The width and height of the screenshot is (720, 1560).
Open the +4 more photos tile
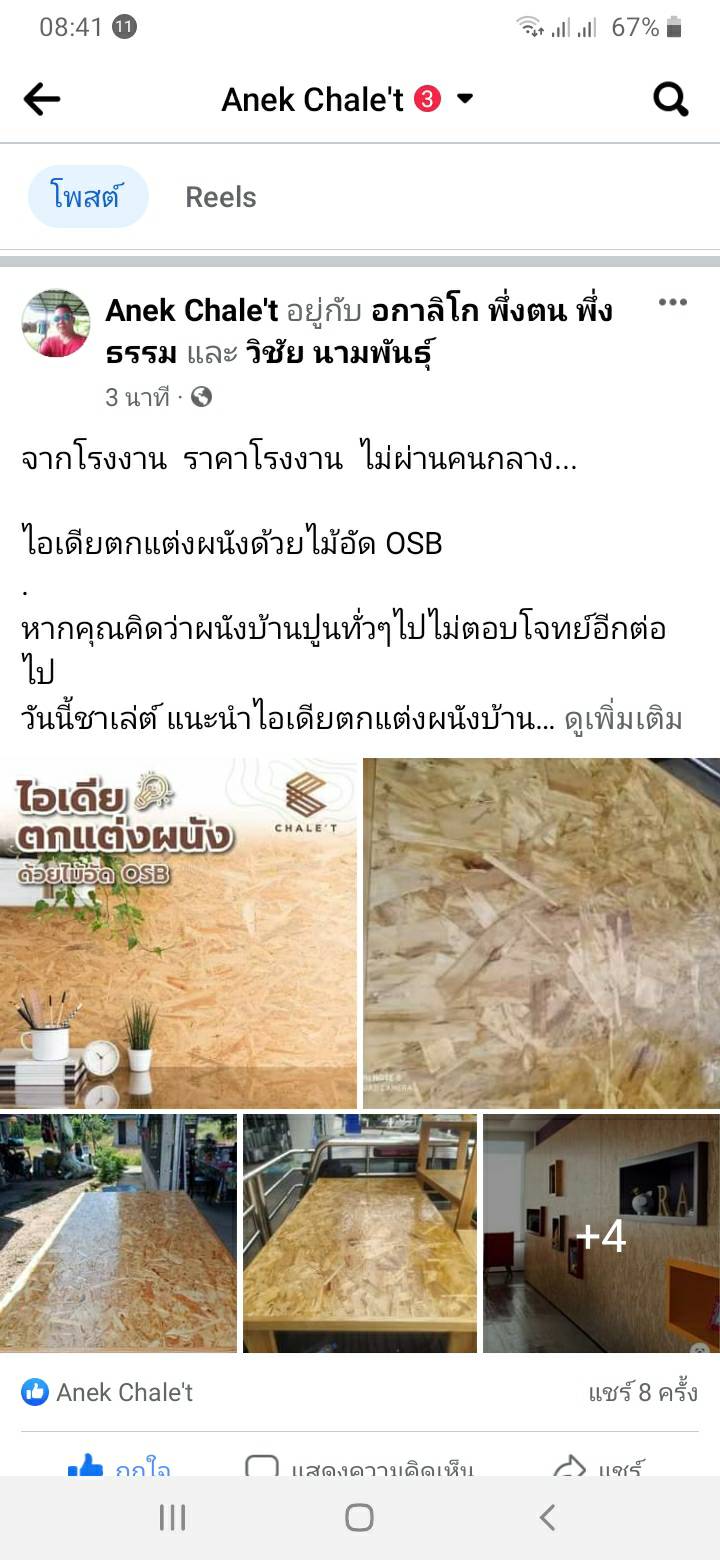click(601, 1233)
